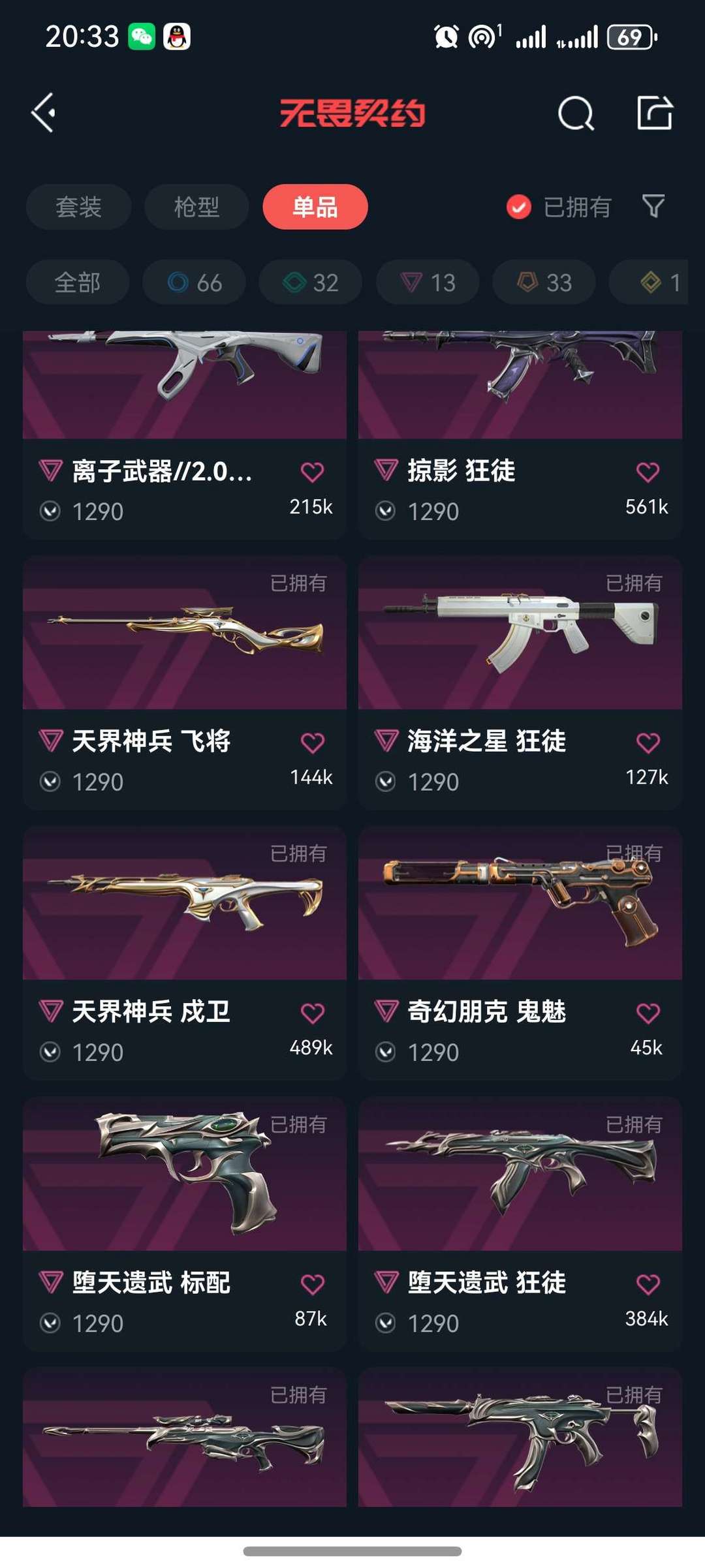Filter by the pink tier chip 13
The image size is (705, 1568).
[x=428, y=283]
